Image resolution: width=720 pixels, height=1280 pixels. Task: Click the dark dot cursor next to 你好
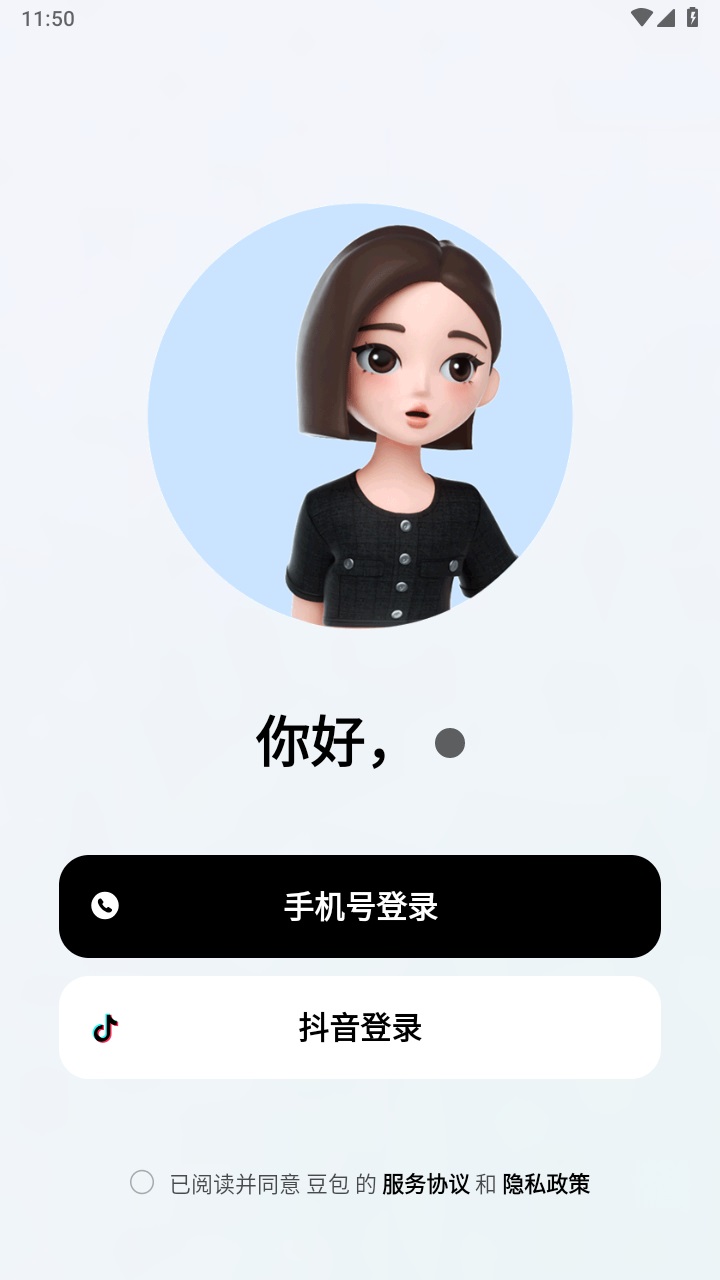click(x=450, y=743)
